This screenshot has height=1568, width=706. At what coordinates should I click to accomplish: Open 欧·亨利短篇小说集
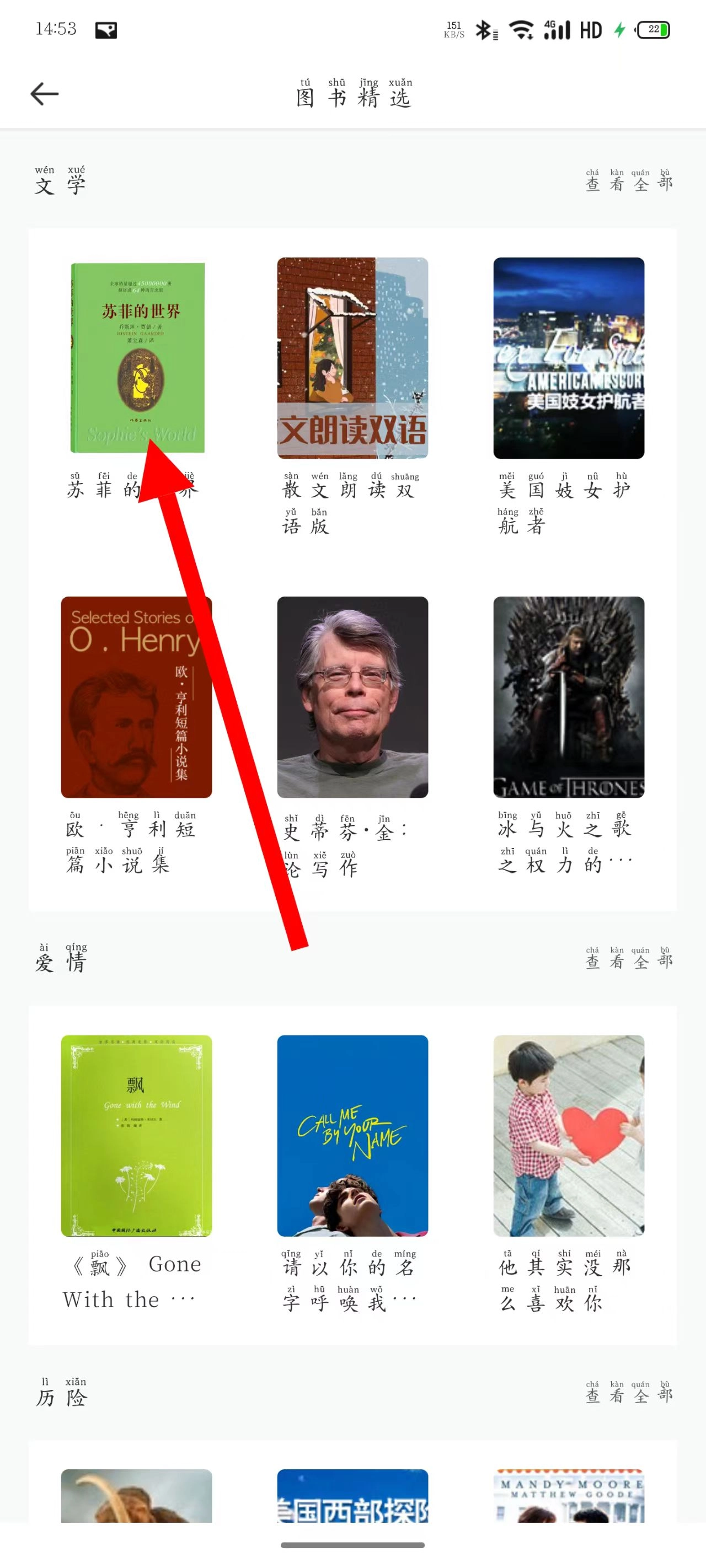click(136, 697)
